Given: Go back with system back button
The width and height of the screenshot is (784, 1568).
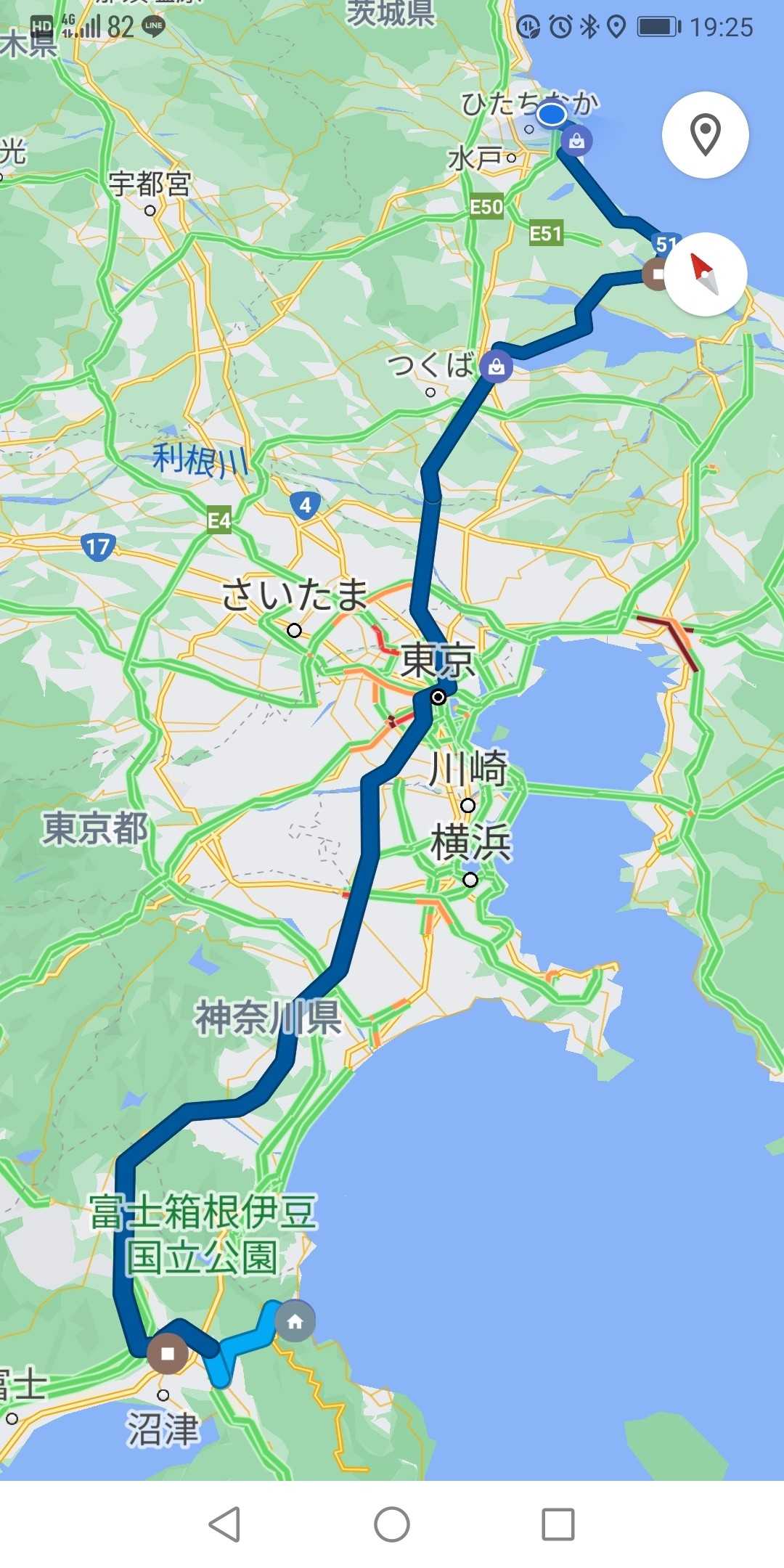Looking at the screenshot, I should (x=224, y=1524).
